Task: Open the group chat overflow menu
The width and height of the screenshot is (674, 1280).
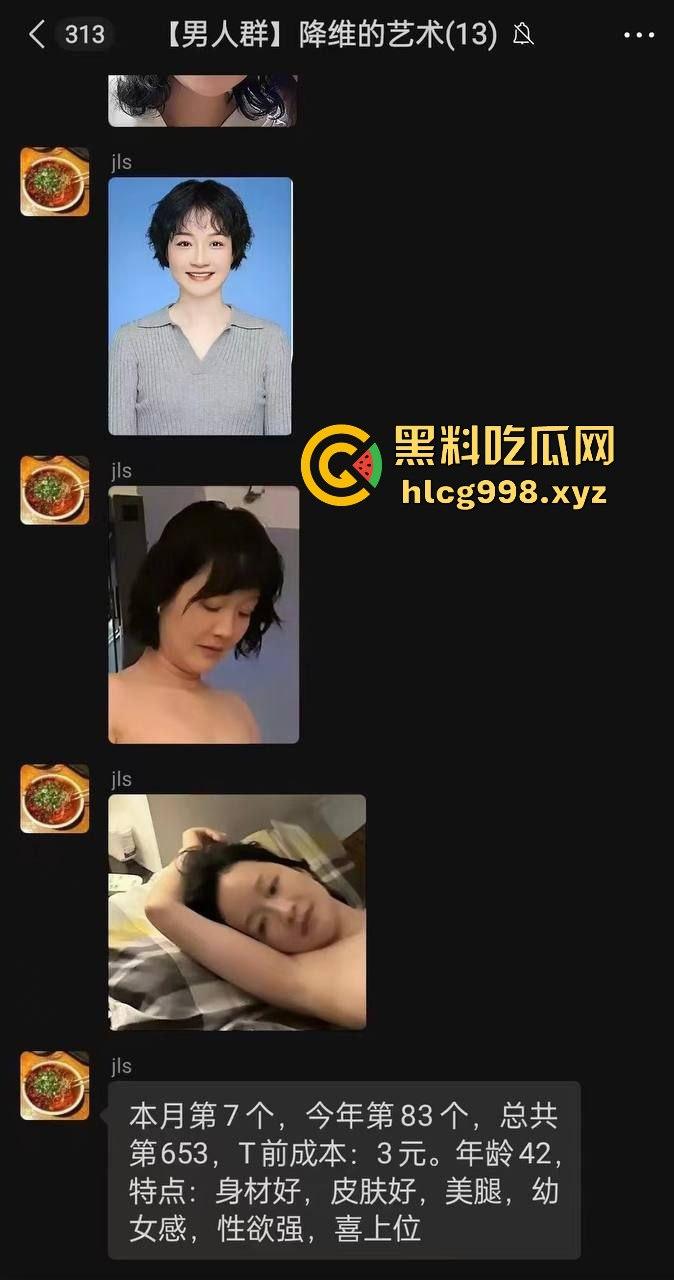Action: coord(638,35)
